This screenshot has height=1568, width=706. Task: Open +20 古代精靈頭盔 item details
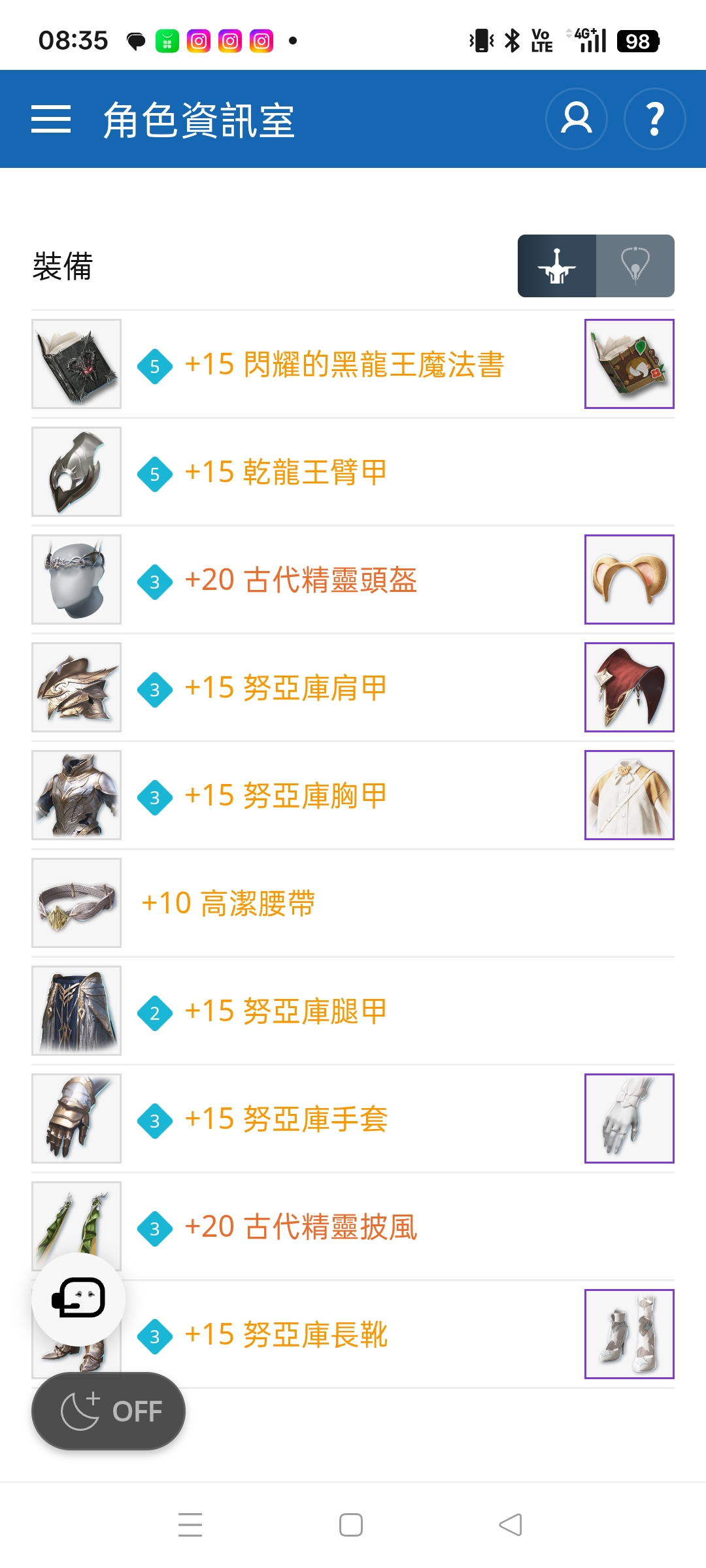pos(301,580)
